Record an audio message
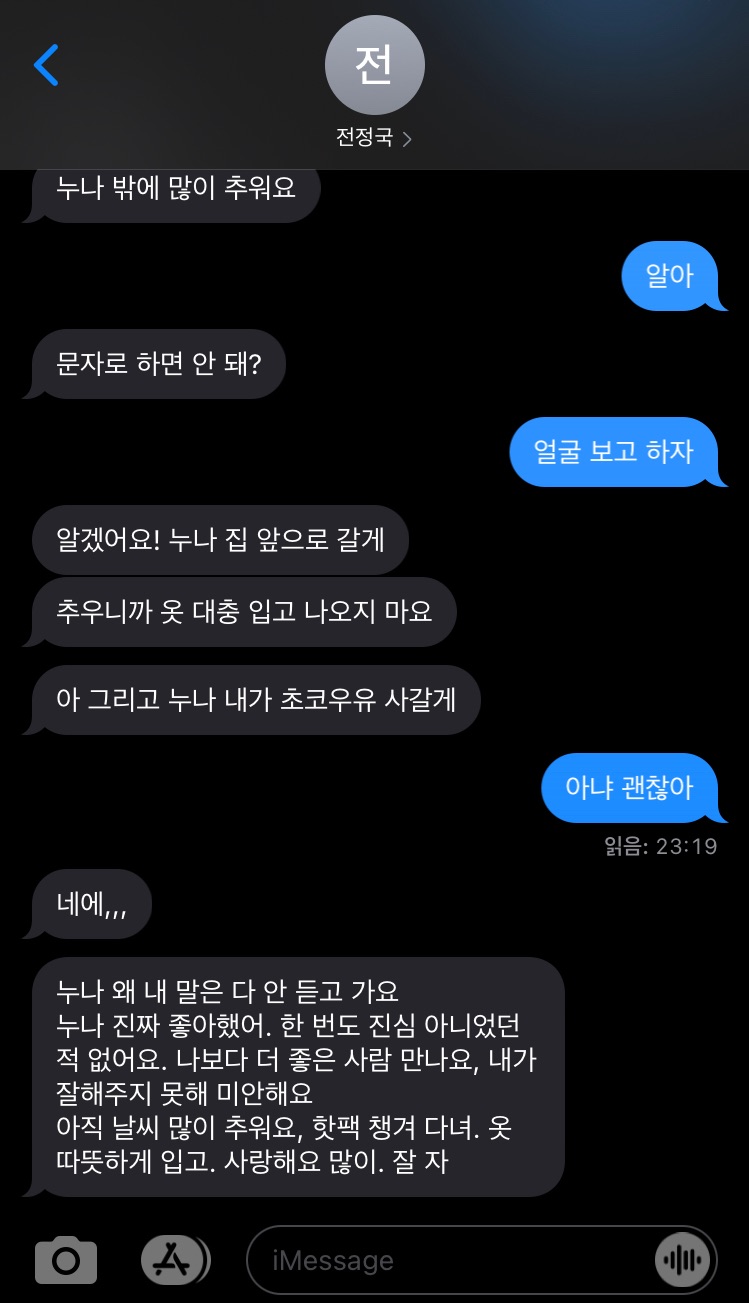This screenshot has height=1303, width=749. (684, 1260)
